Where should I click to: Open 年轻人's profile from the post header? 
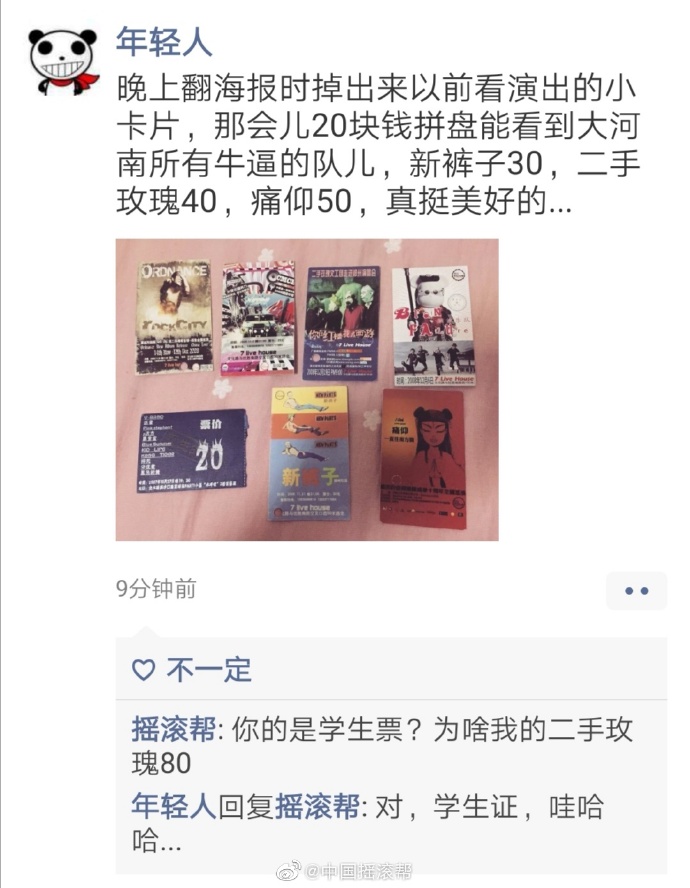[x=165, y=42]
